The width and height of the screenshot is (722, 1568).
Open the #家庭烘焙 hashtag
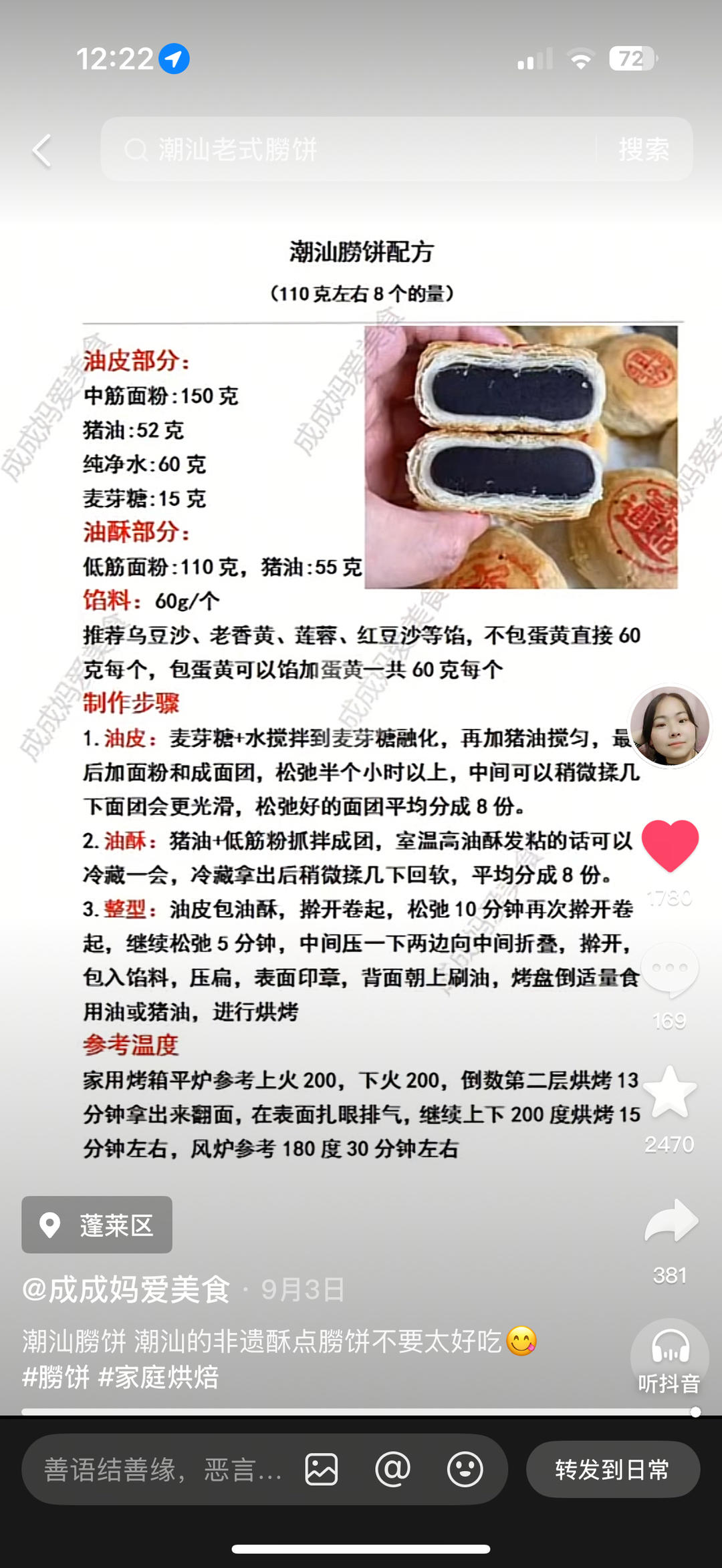(158, 1377)
